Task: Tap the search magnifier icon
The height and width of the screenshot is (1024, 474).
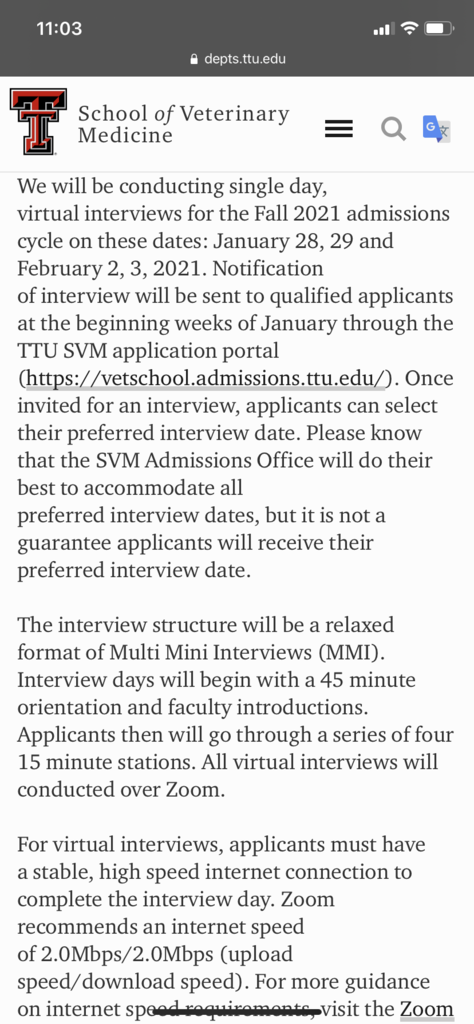Action: click(393, 129)
